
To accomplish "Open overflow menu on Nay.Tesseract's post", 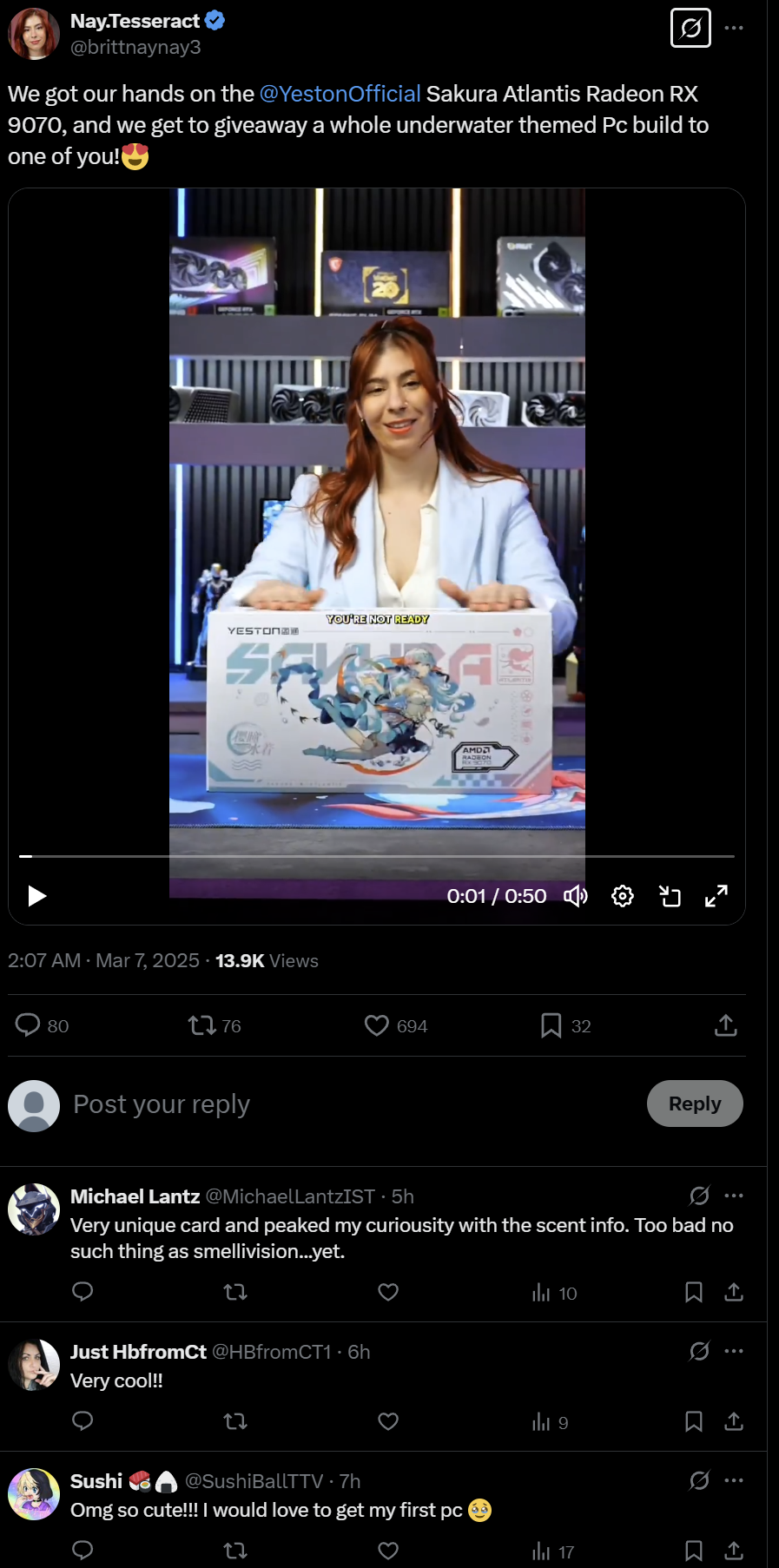I will (x=734, y=28).
